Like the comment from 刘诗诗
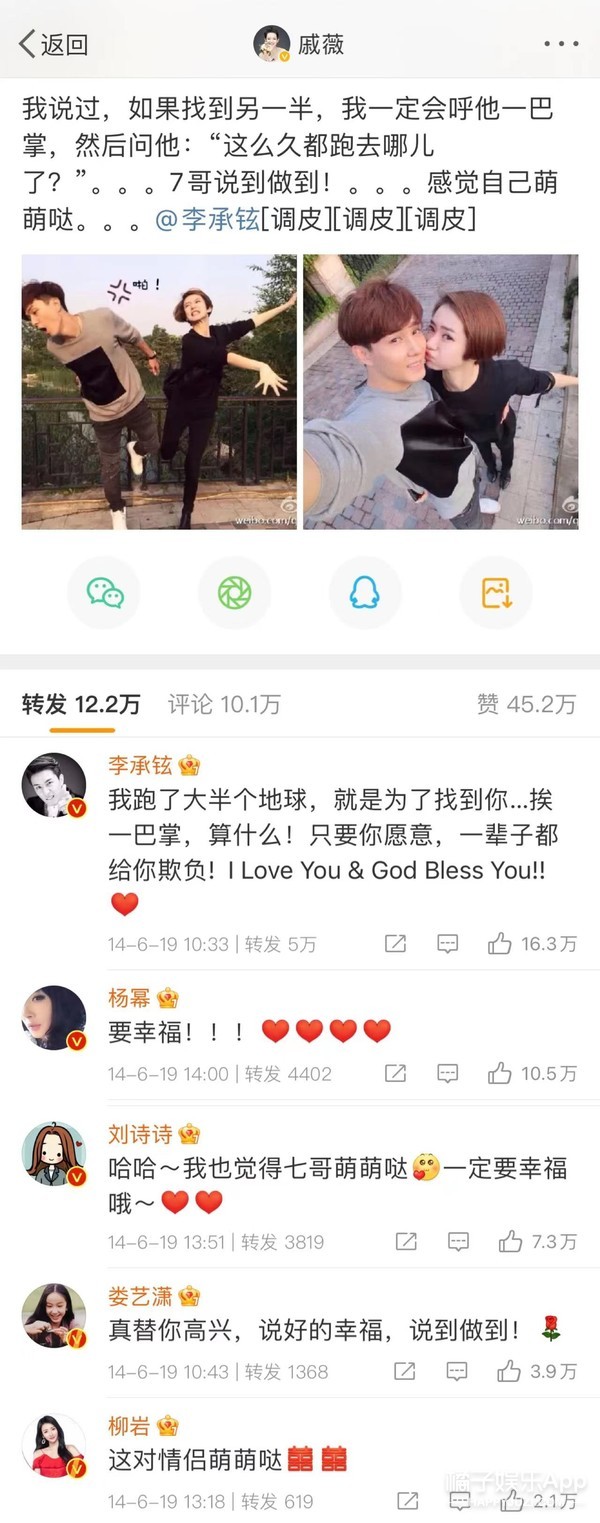This screenshot has width=600, height=1523. pyautogui.click(x=510, y=1242)
